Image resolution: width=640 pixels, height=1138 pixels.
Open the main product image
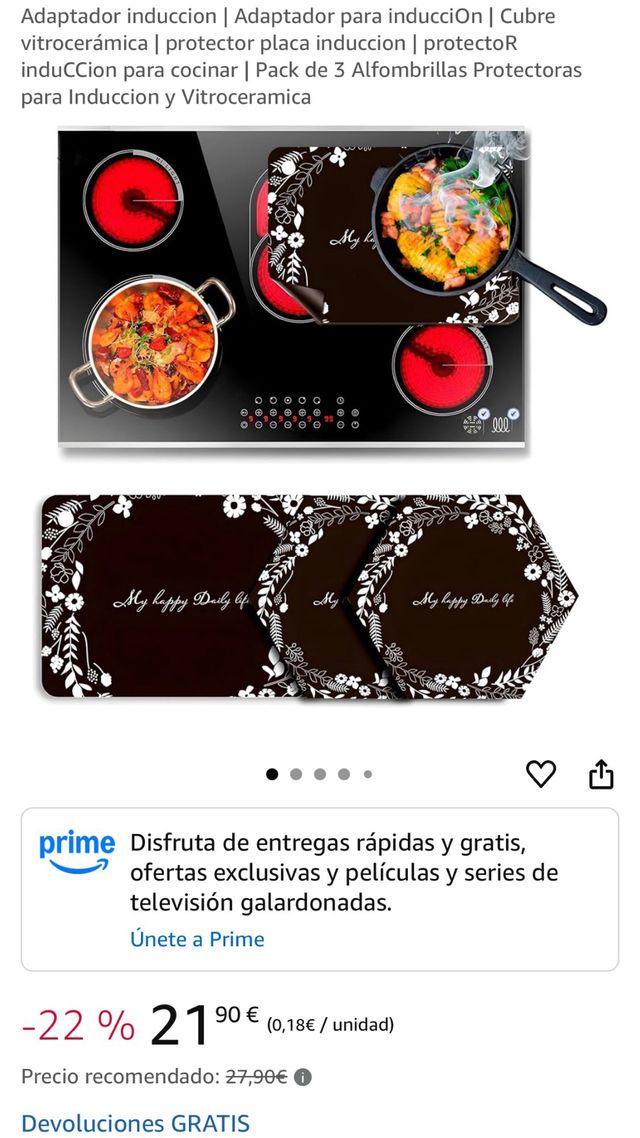click(x=319, y=414)
